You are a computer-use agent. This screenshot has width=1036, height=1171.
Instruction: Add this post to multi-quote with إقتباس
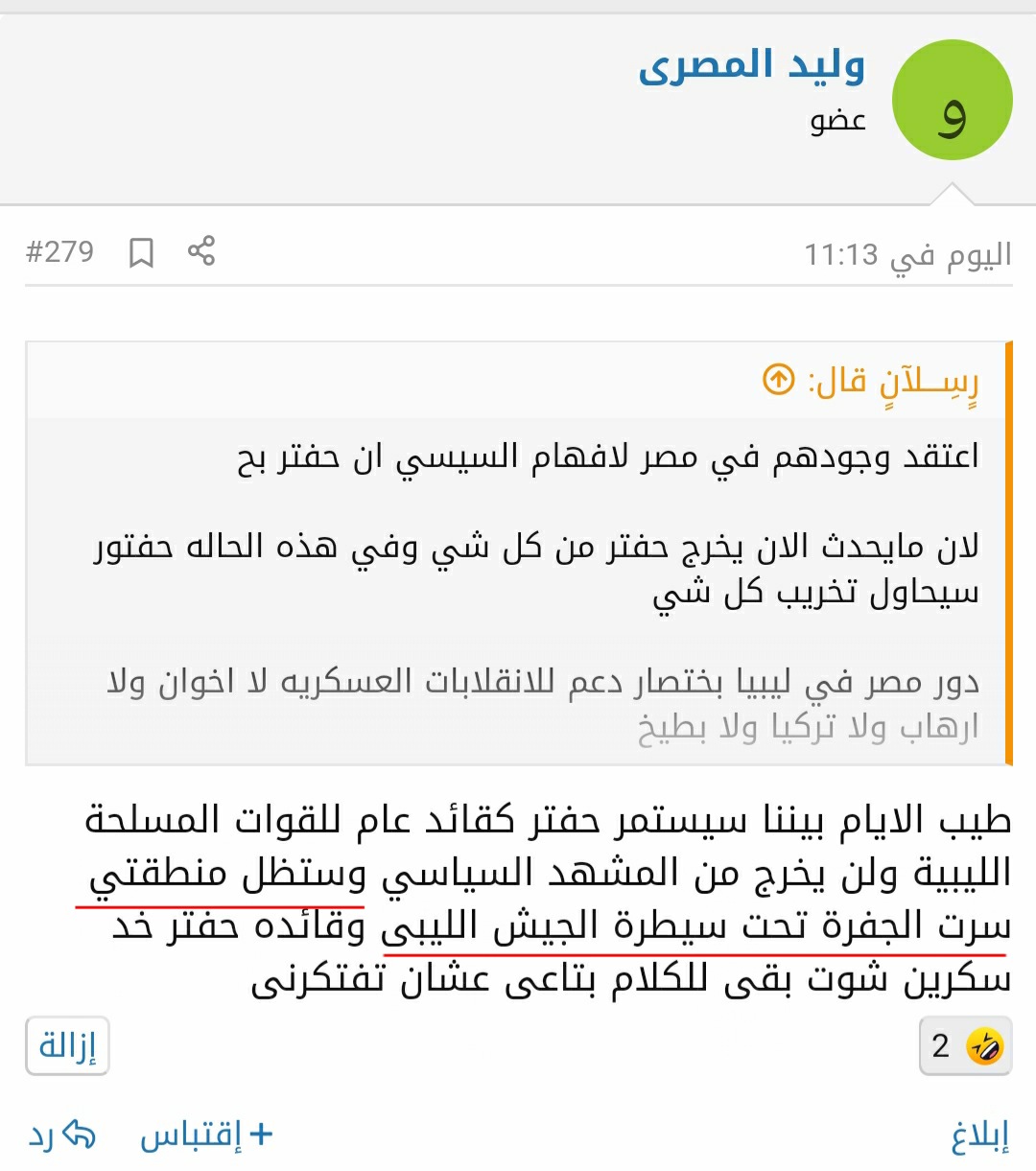[x=206, y=1136]
